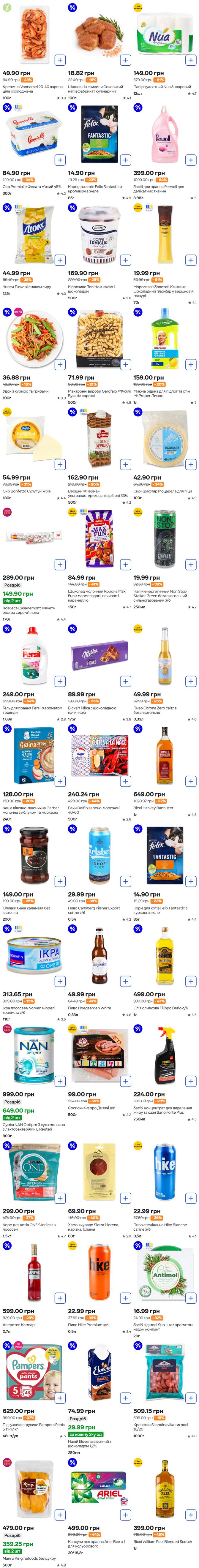The image size is (199, 1568).
Task: Add Non Stop Stalker energy drink
Action: pyautogui.click(x=190, y=565)
